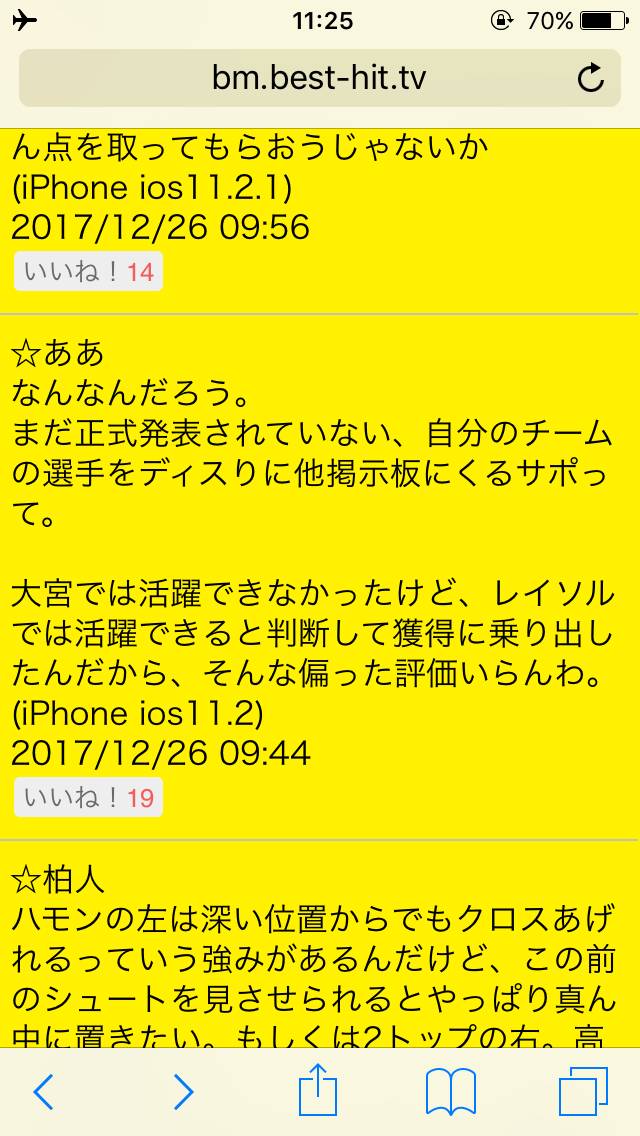640x1136 pixels.
Task: Show all open tabs
Action: (x=583, y=1092)
